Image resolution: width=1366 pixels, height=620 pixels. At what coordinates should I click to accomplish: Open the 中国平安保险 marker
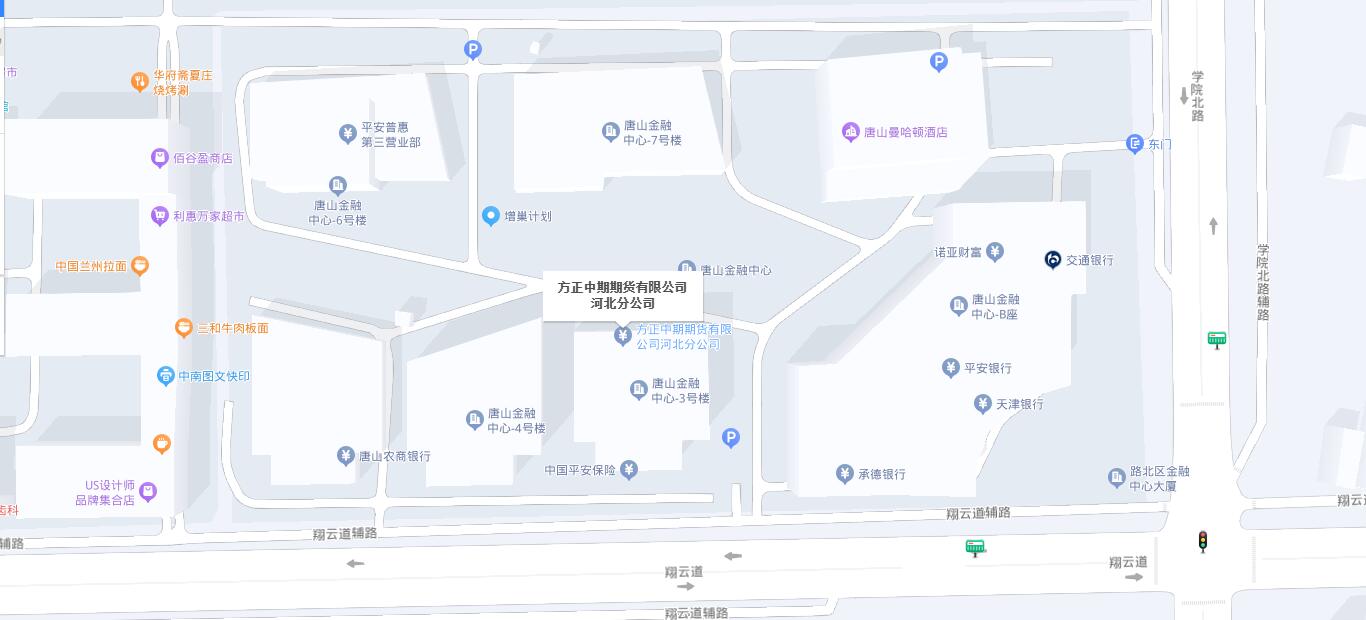pos(629,470)
